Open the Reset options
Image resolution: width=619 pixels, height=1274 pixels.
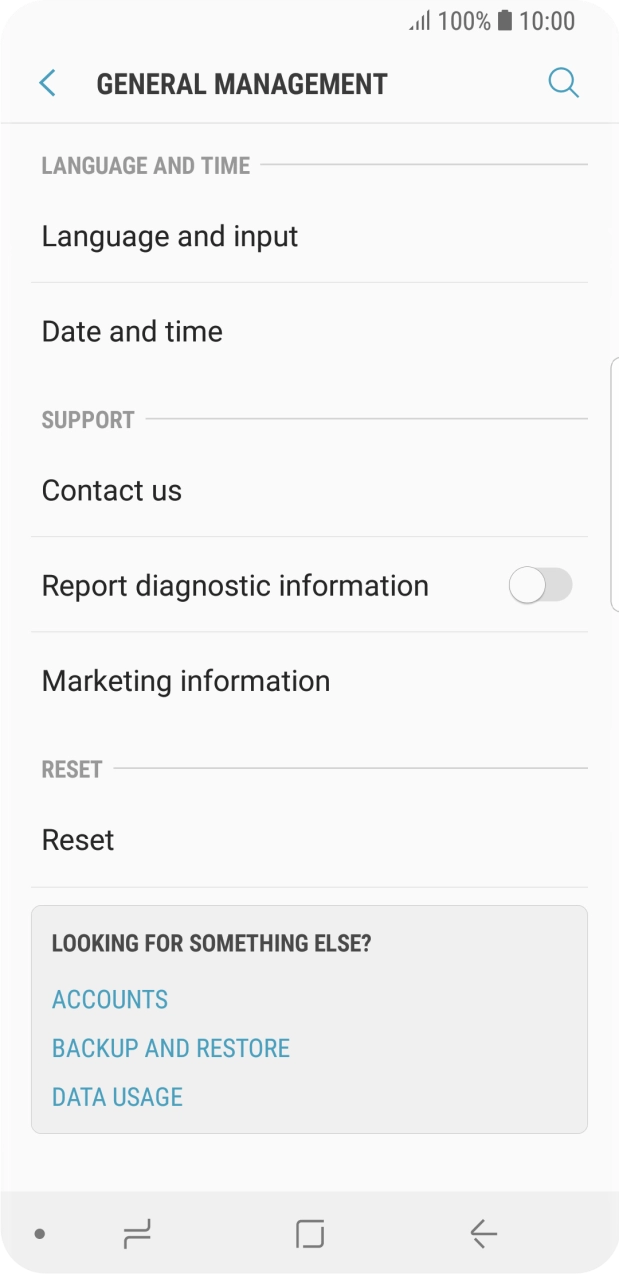[78, 840]
